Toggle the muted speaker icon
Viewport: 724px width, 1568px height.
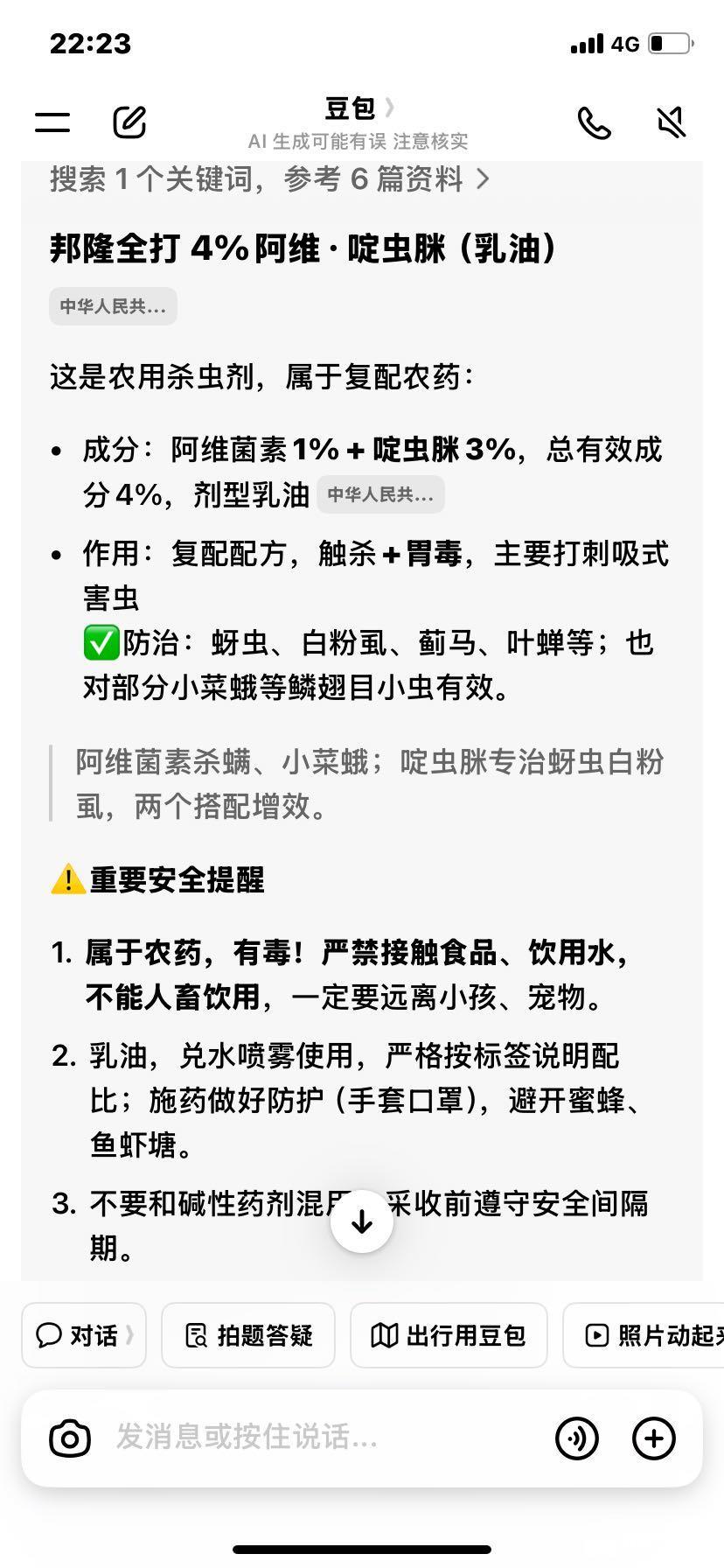coord(672,122)
